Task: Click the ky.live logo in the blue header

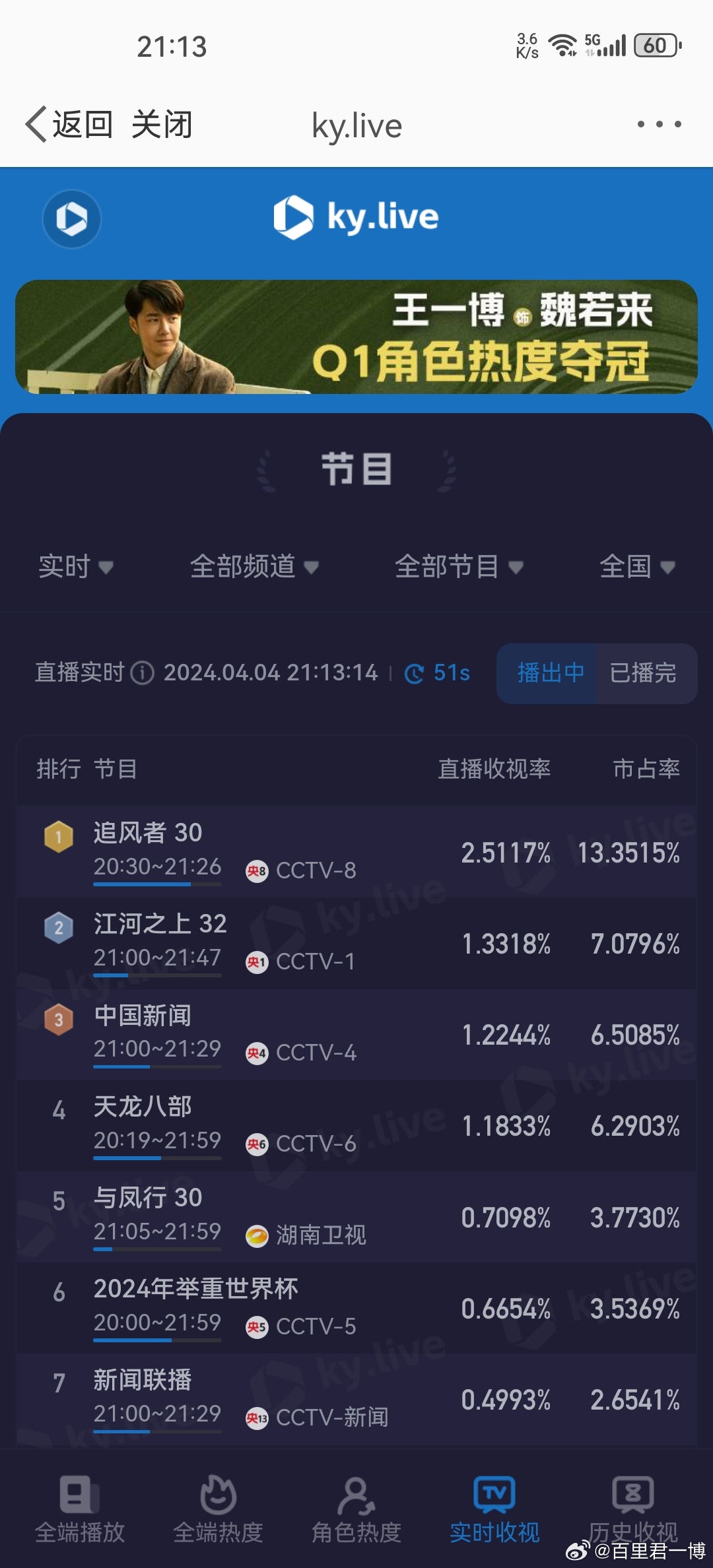Action: pyautogui.click(x=355, y=218)
